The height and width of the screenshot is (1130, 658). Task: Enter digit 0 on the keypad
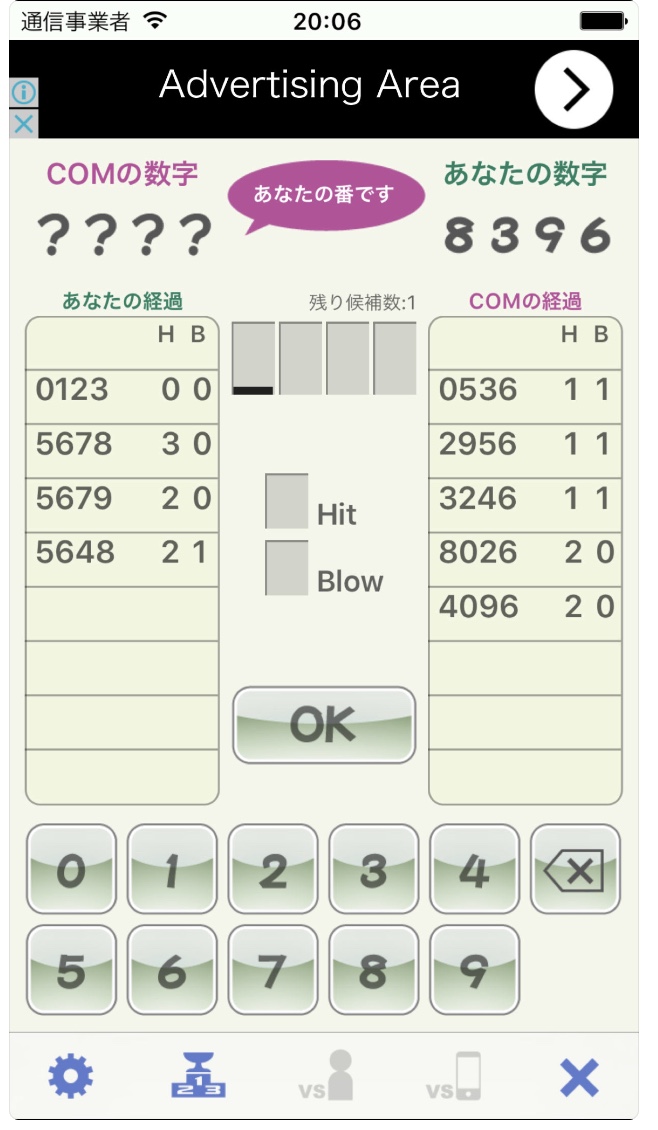tap(71, 869)
